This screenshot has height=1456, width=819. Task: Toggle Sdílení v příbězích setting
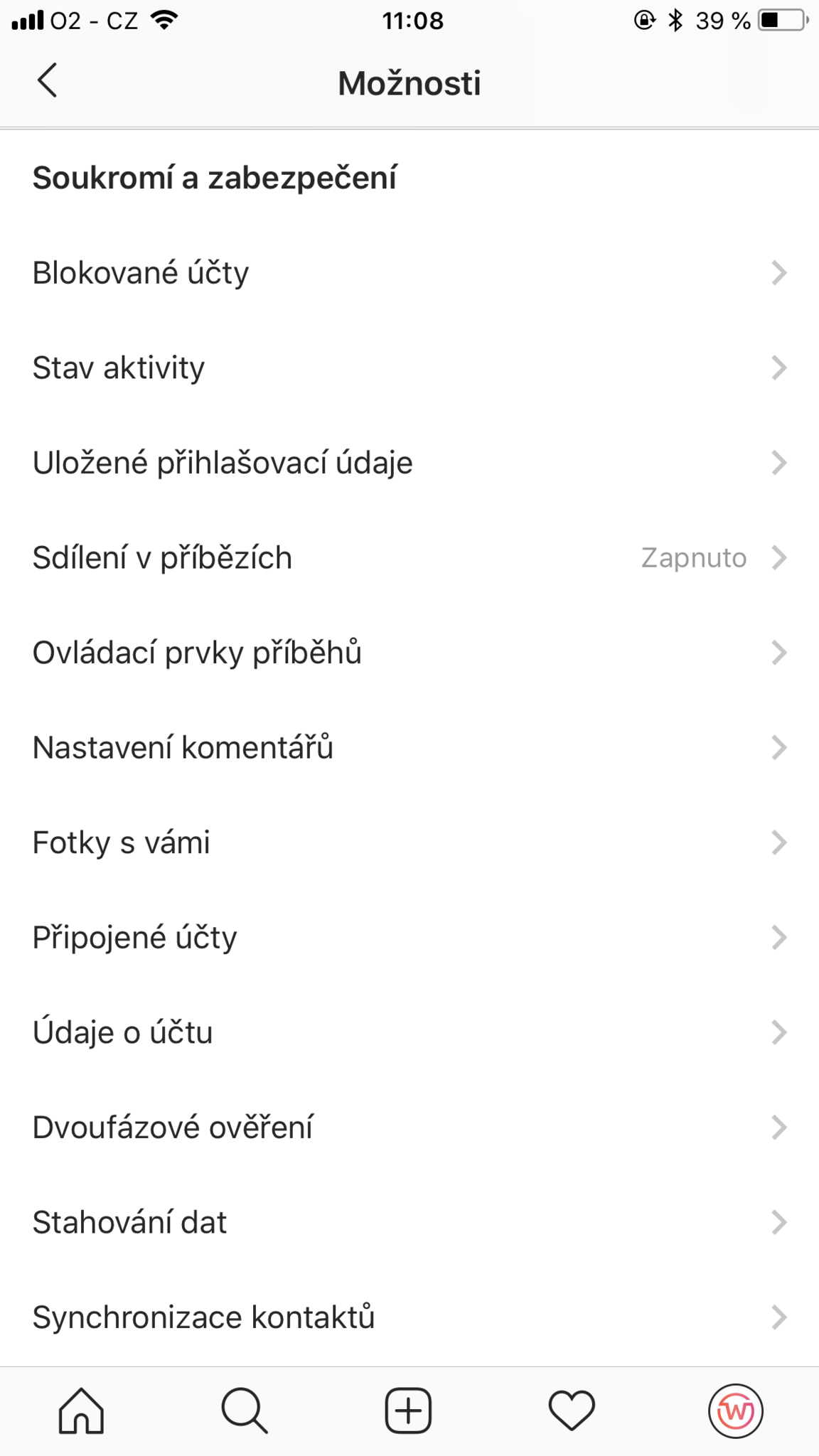409,558
